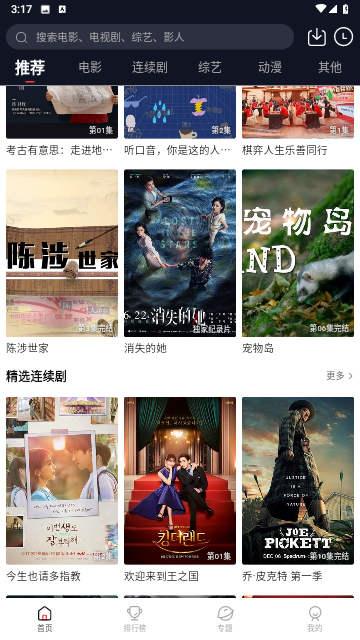The height and width of the screenshot is (640, 360).
Task: Open the 消失的她 poster
Action: click(180, 253)
